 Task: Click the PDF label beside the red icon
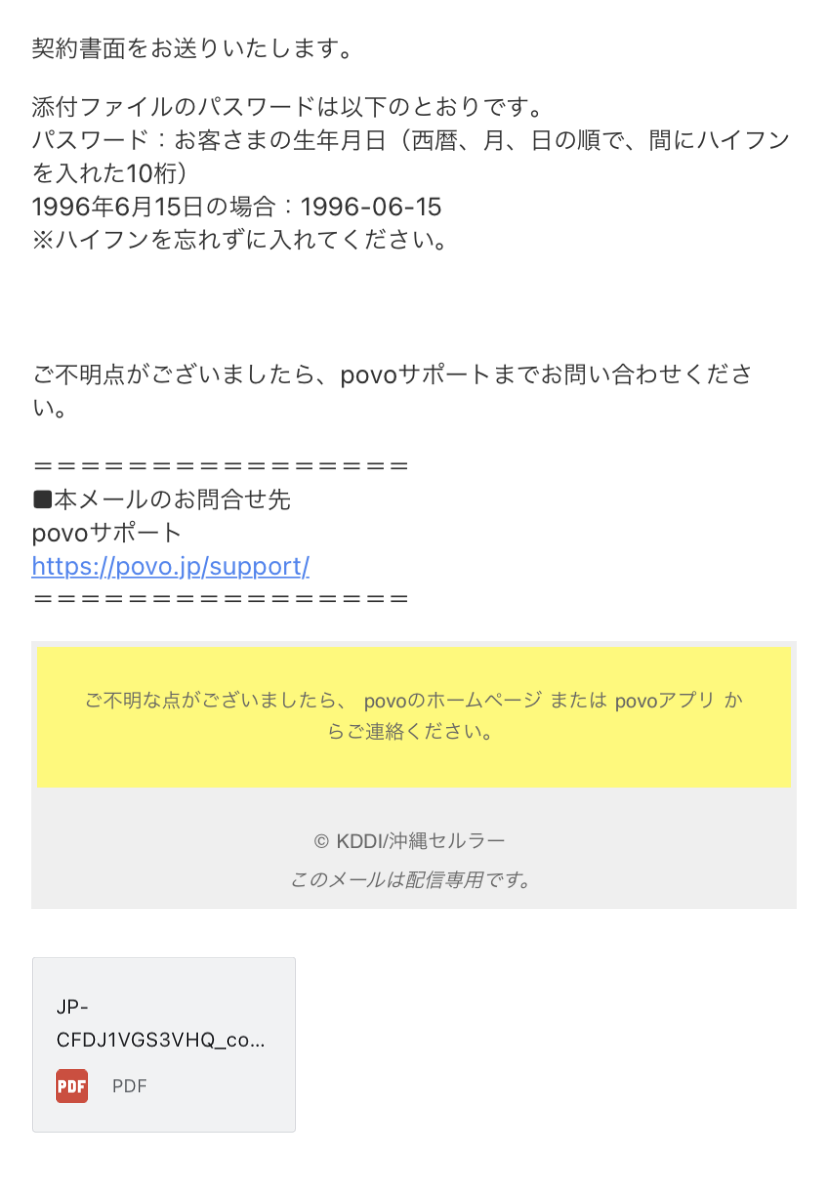coord(127,1086)
